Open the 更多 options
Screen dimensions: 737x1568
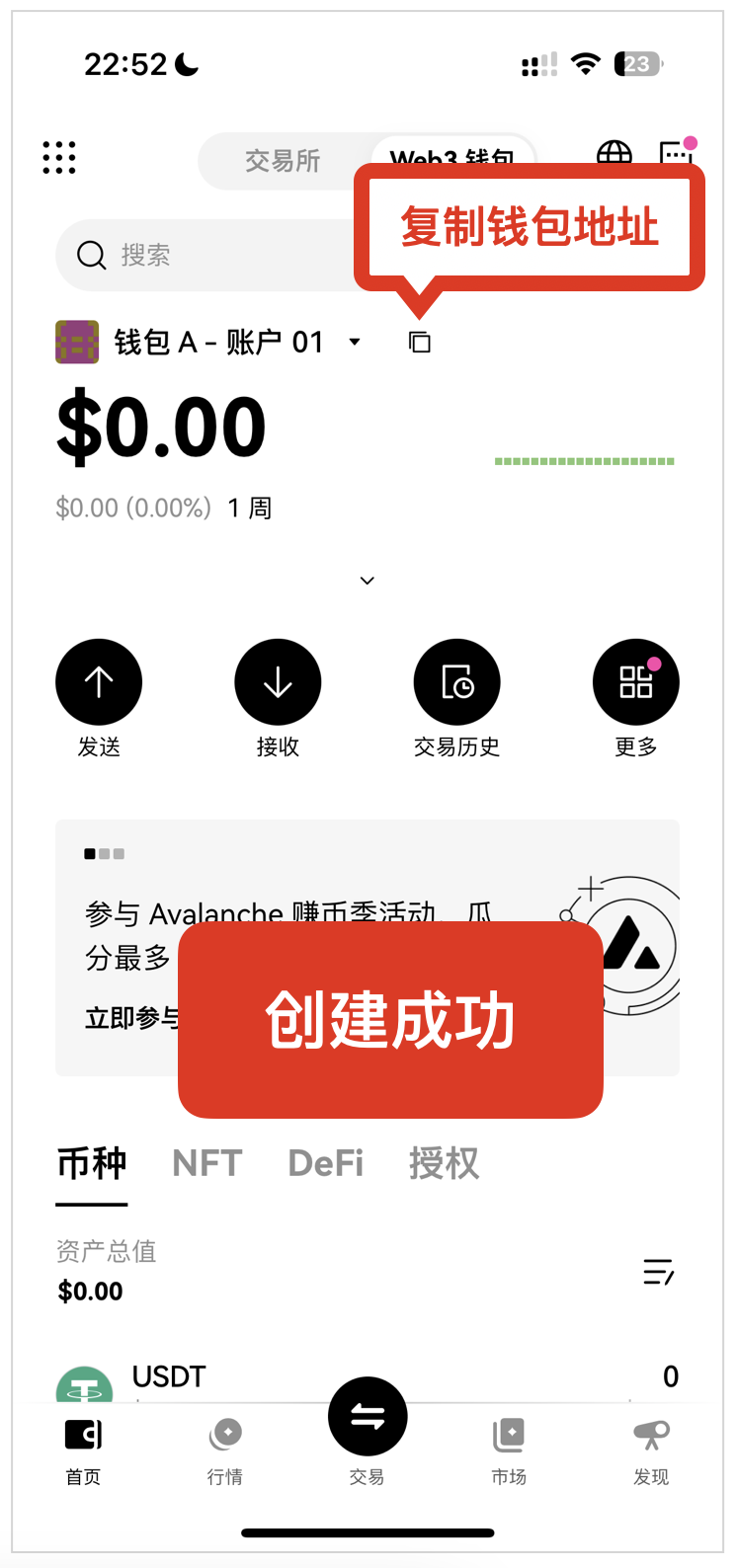point(635,683)
